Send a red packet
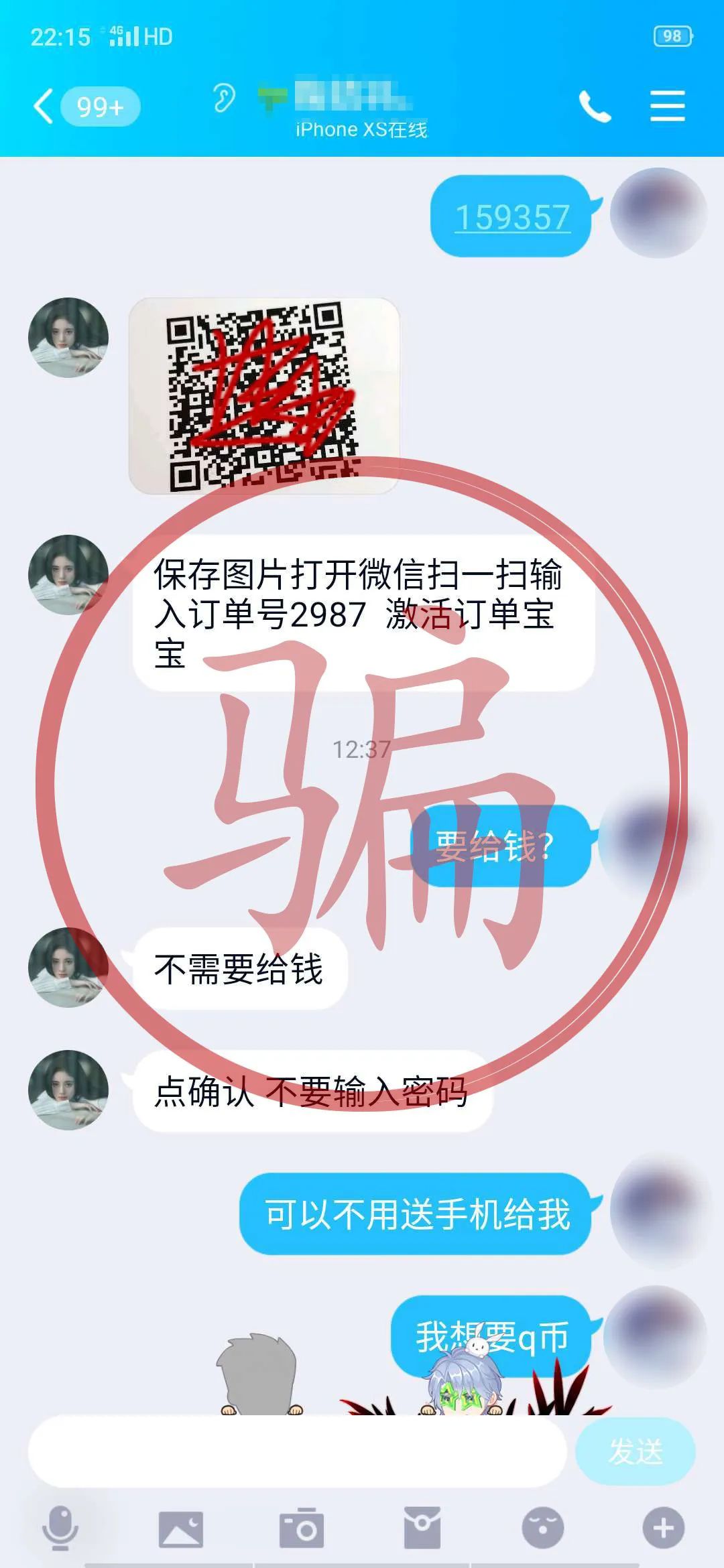Screen dimensions: 724x1568 [x=422, y=1528]
